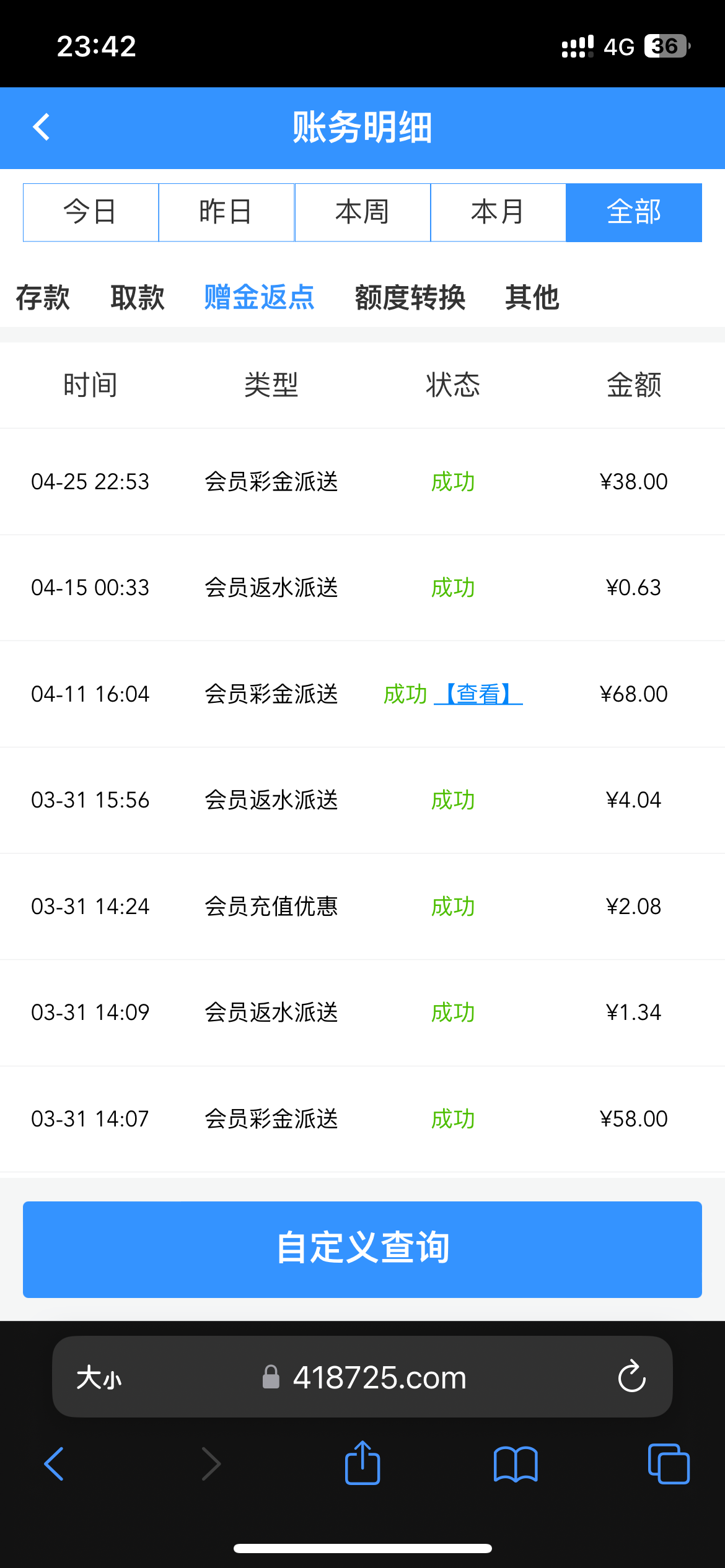This screenshot has width=725, height=1568.
Task: Switch to 取款 category
Action: (x=138, y=298)
